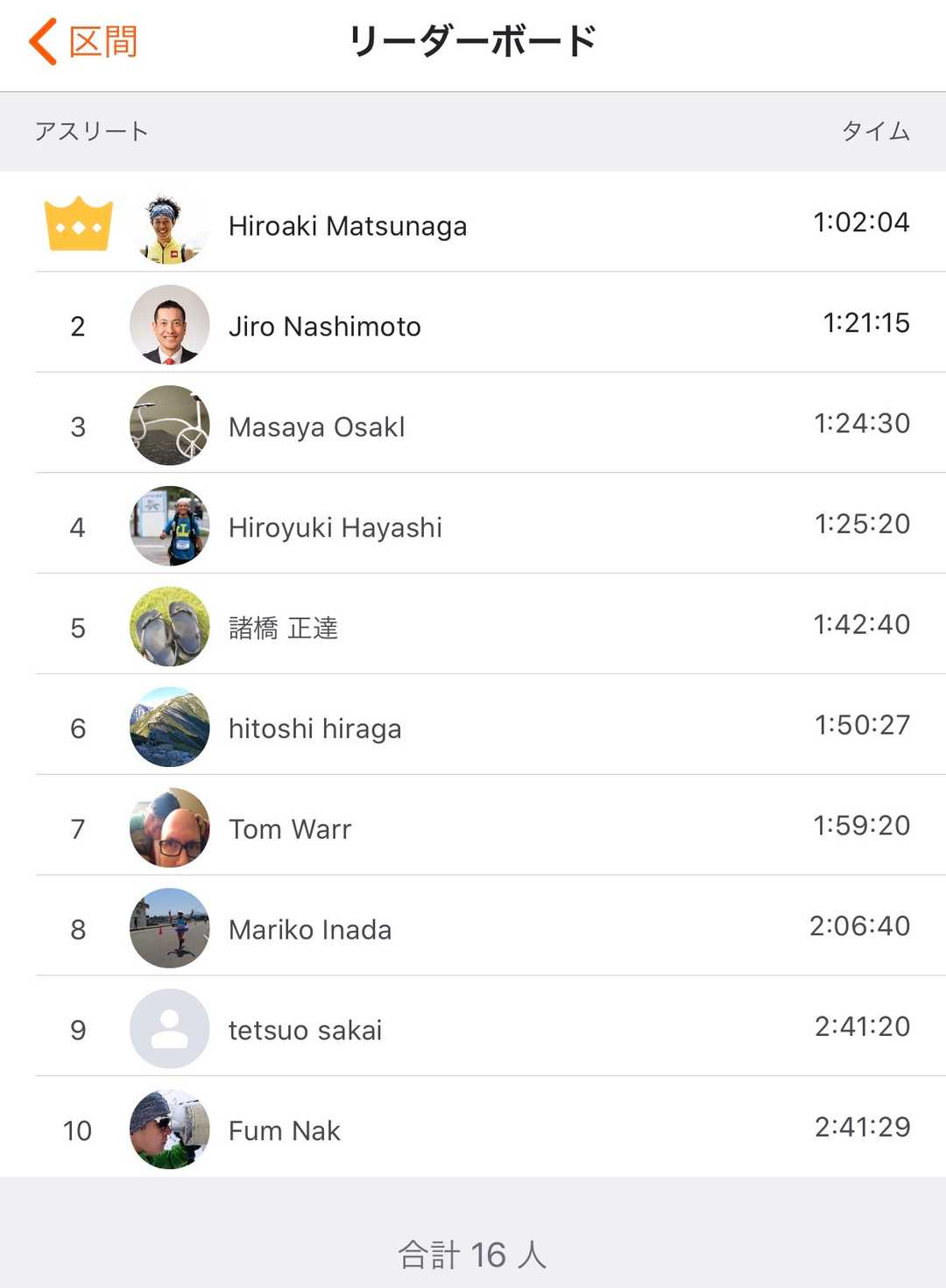
Task: Open Hiroaki Matsunaga's leaderboard entry
Action: (473, 222)
